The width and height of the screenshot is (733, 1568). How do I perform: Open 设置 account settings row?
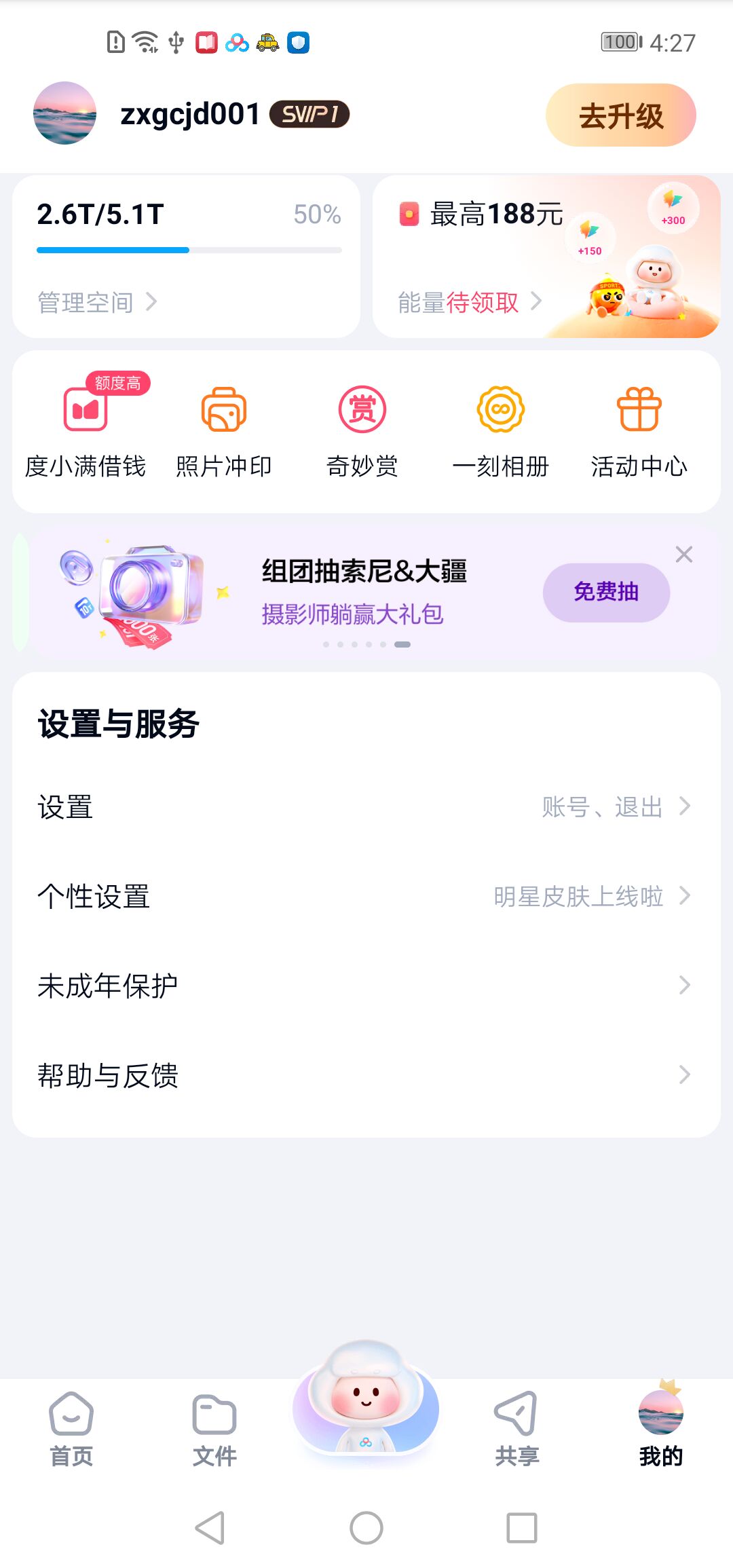point(366,807)
